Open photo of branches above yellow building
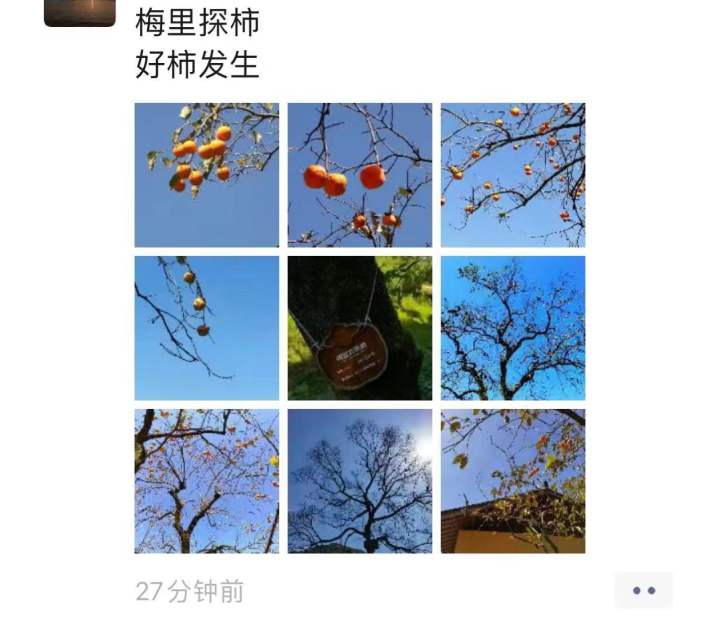The width and height of the screenshot is (720, 630). click(x=513, y=481)
